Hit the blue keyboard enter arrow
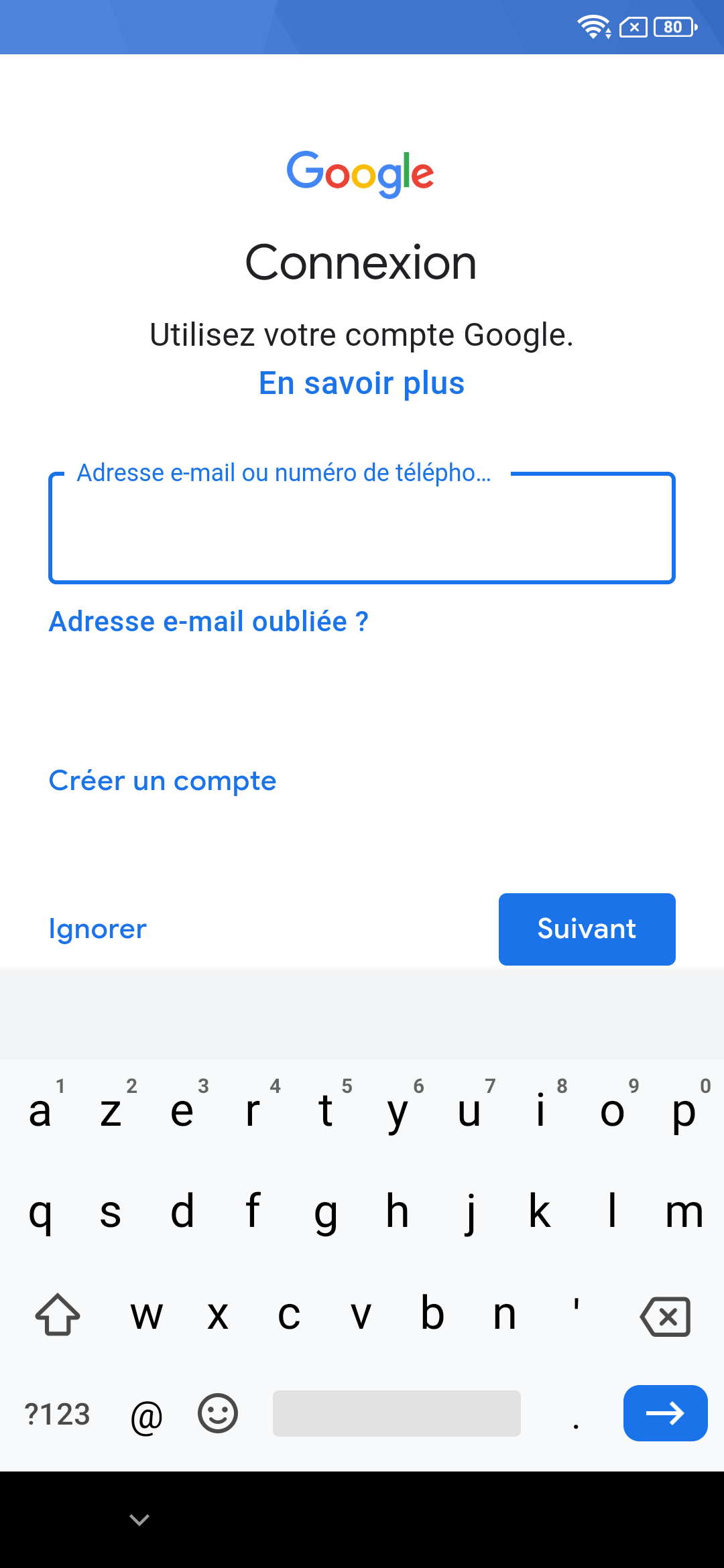Viewport: 724px width, 1568px height. pos(665,1413)
